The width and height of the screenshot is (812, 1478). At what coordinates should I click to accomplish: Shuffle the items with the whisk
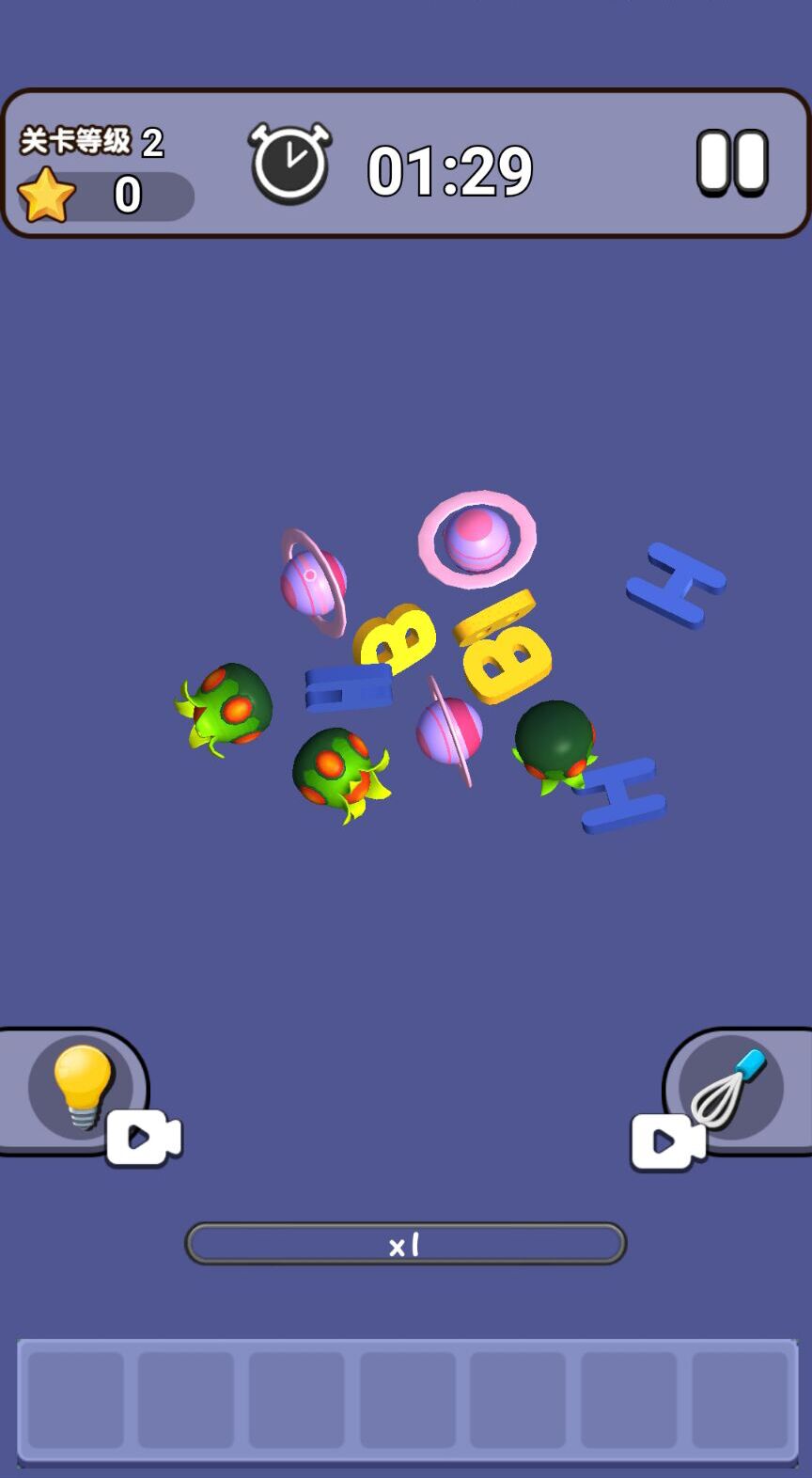click(731, 1089)
